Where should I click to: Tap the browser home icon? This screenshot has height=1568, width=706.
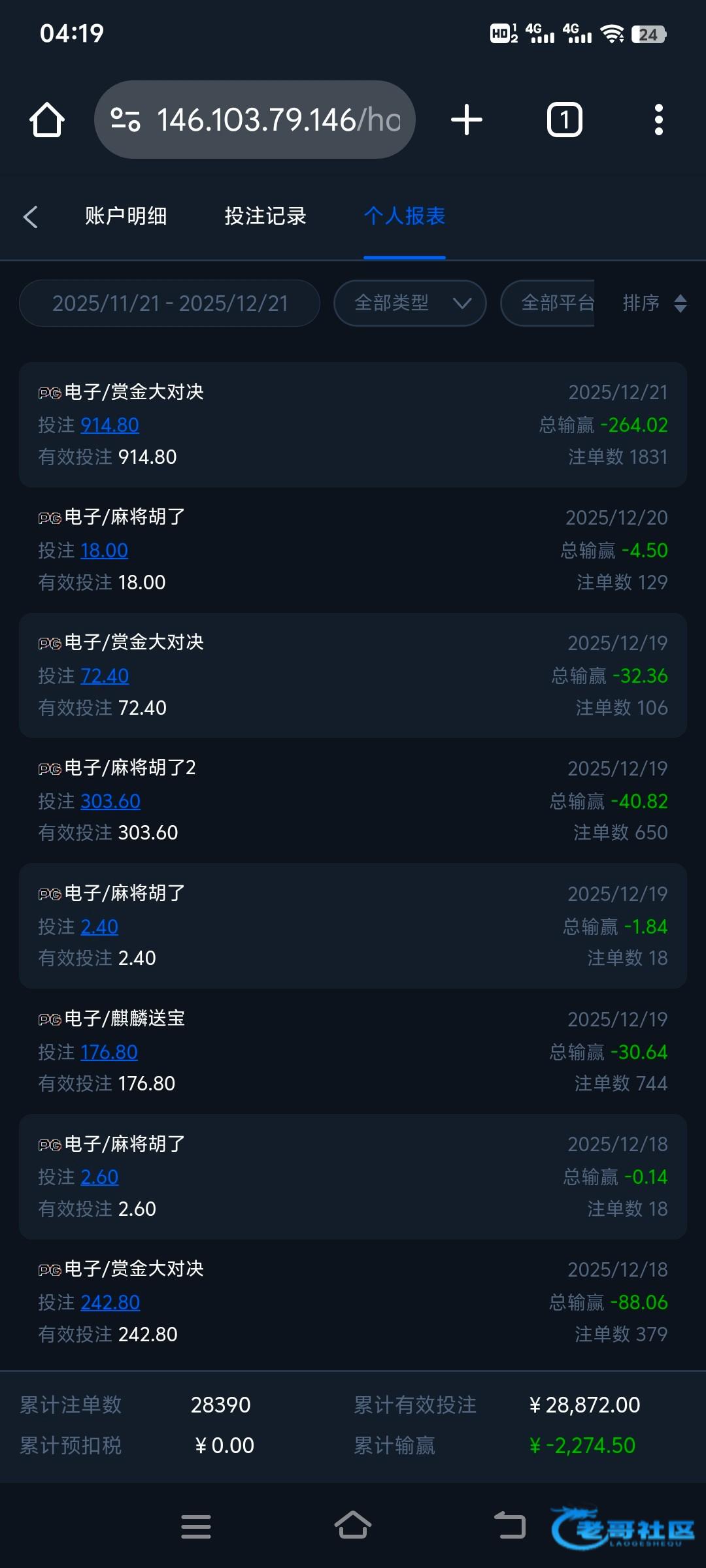[47, 120]
